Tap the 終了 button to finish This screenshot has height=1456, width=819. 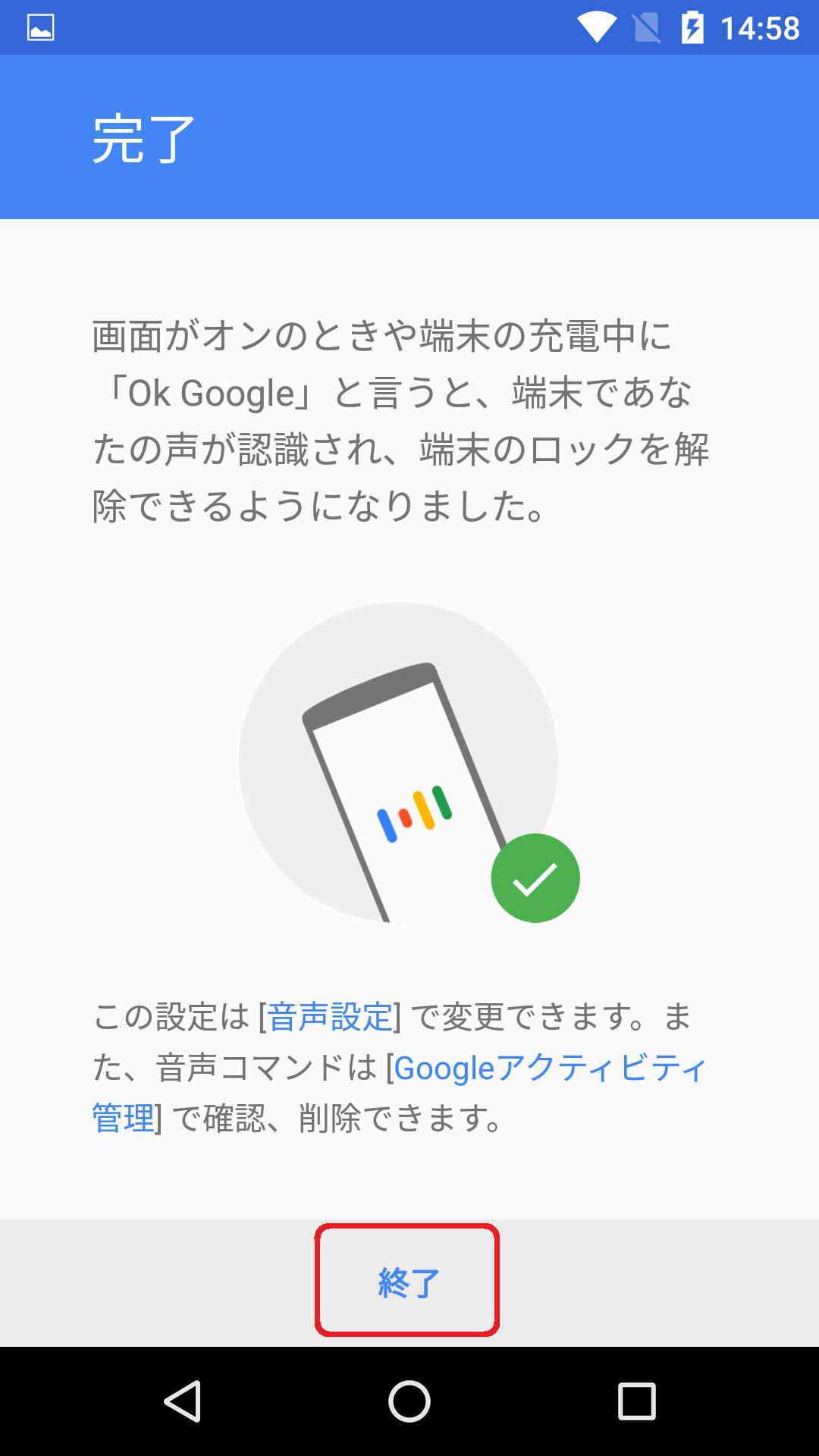coord(407,1282)
